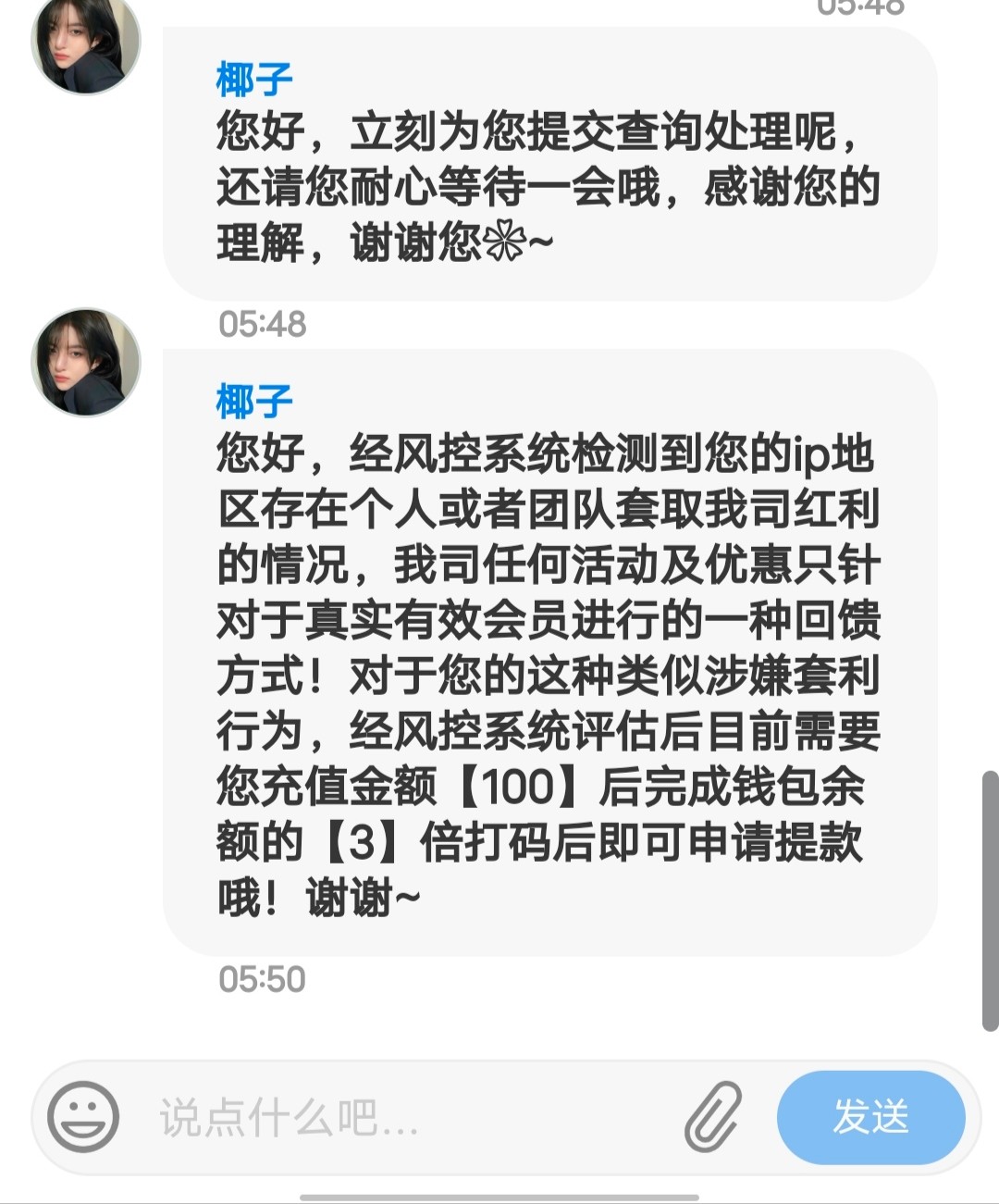Open the emoji picker
Viewport: 999px width, 1204px height.
pyautogui.click(x=83, y=1116)
